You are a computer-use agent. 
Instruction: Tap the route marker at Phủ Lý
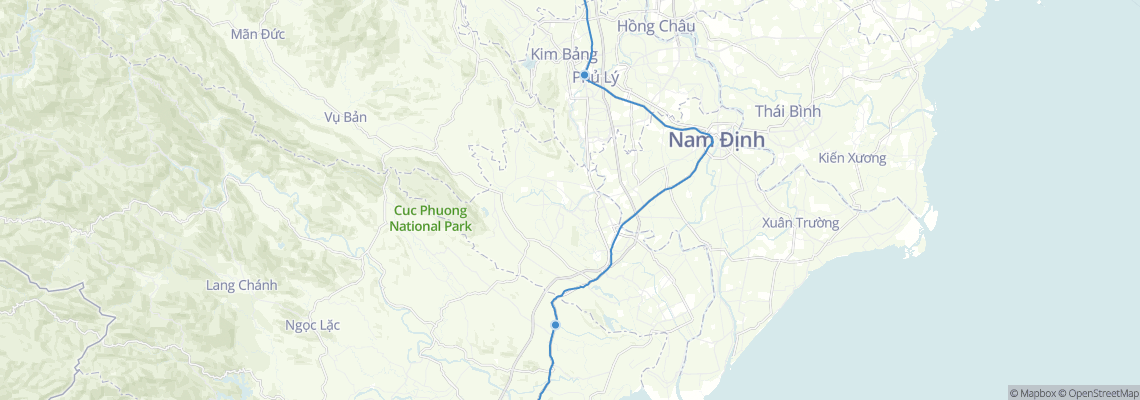tap(584, 75)
